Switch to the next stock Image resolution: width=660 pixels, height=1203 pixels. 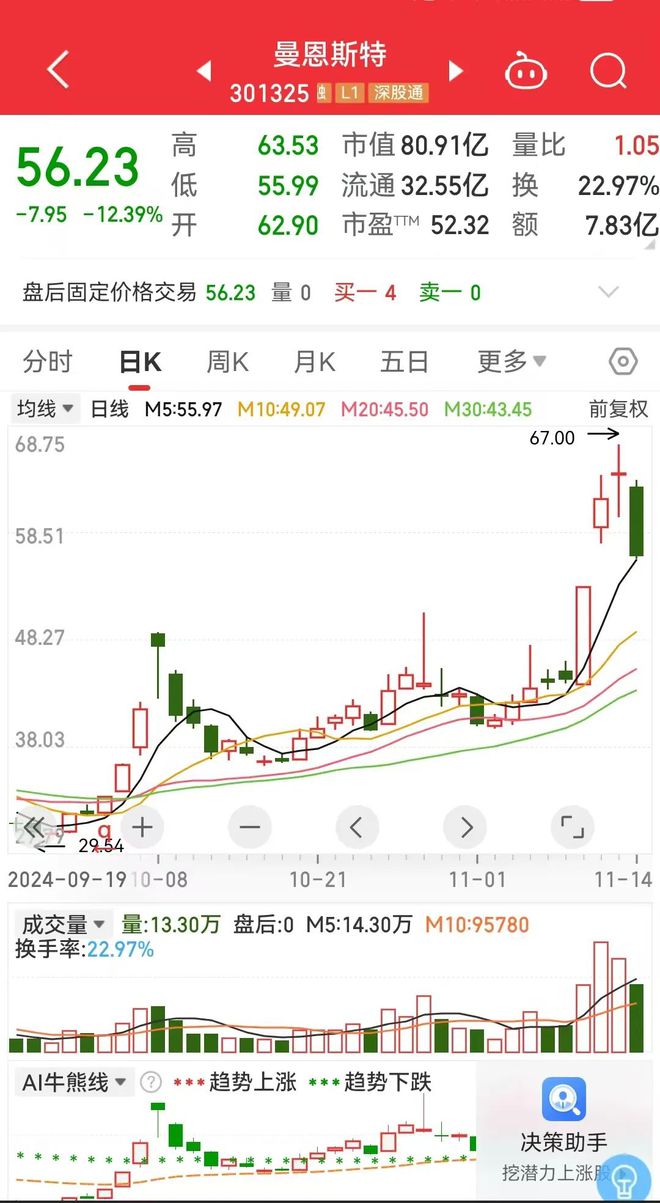[x=456, y=70]
